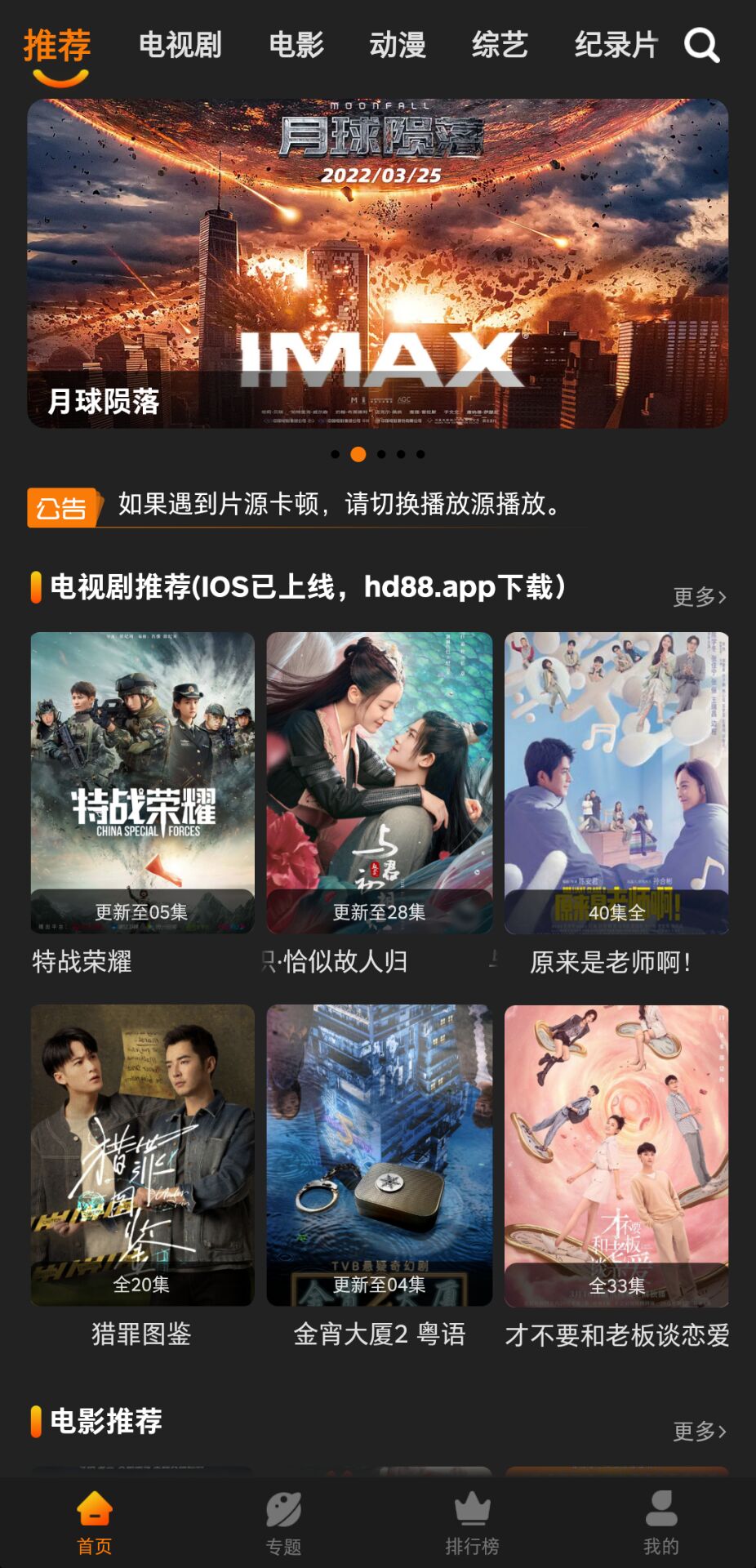Screen dimensions: 756x1568
Task: Expand the 更多 chevron arrow
Action: tap(722, 598)
